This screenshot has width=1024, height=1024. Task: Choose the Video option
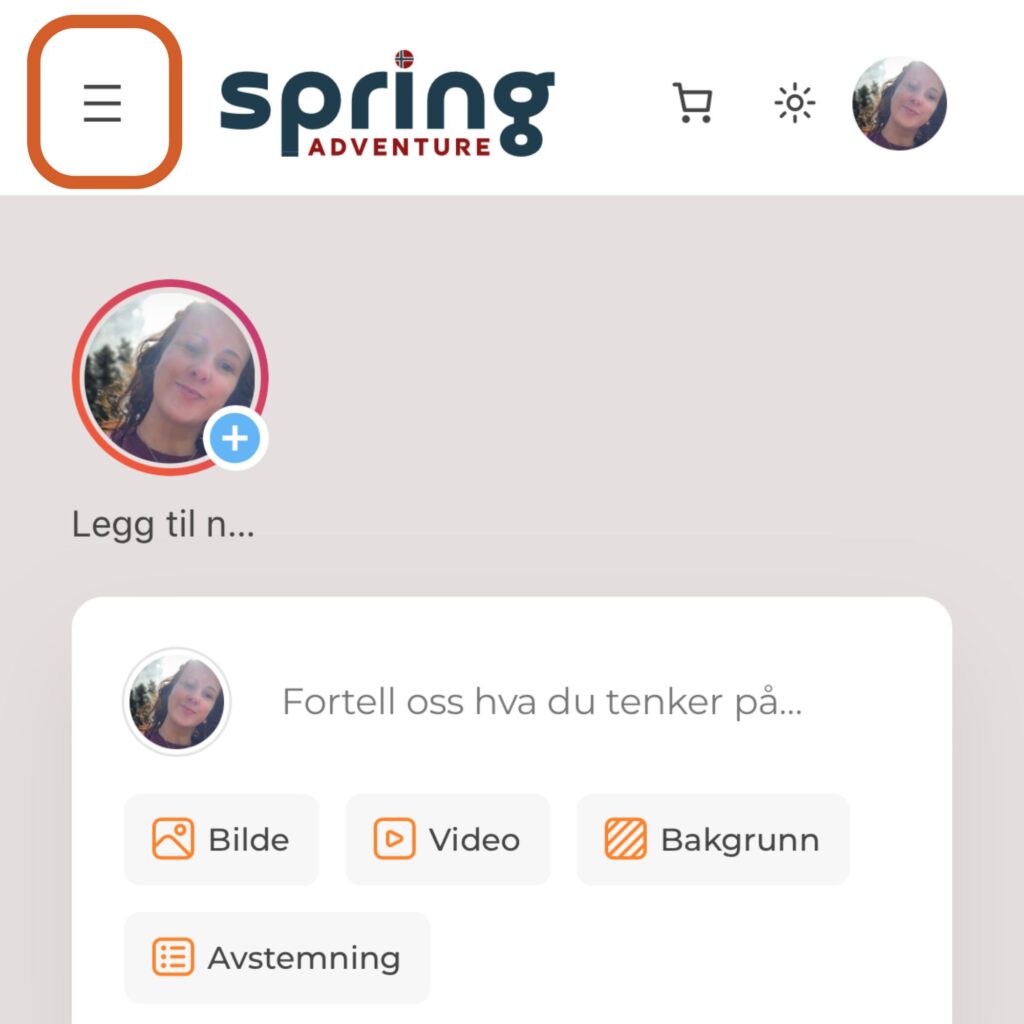[447, 840]
